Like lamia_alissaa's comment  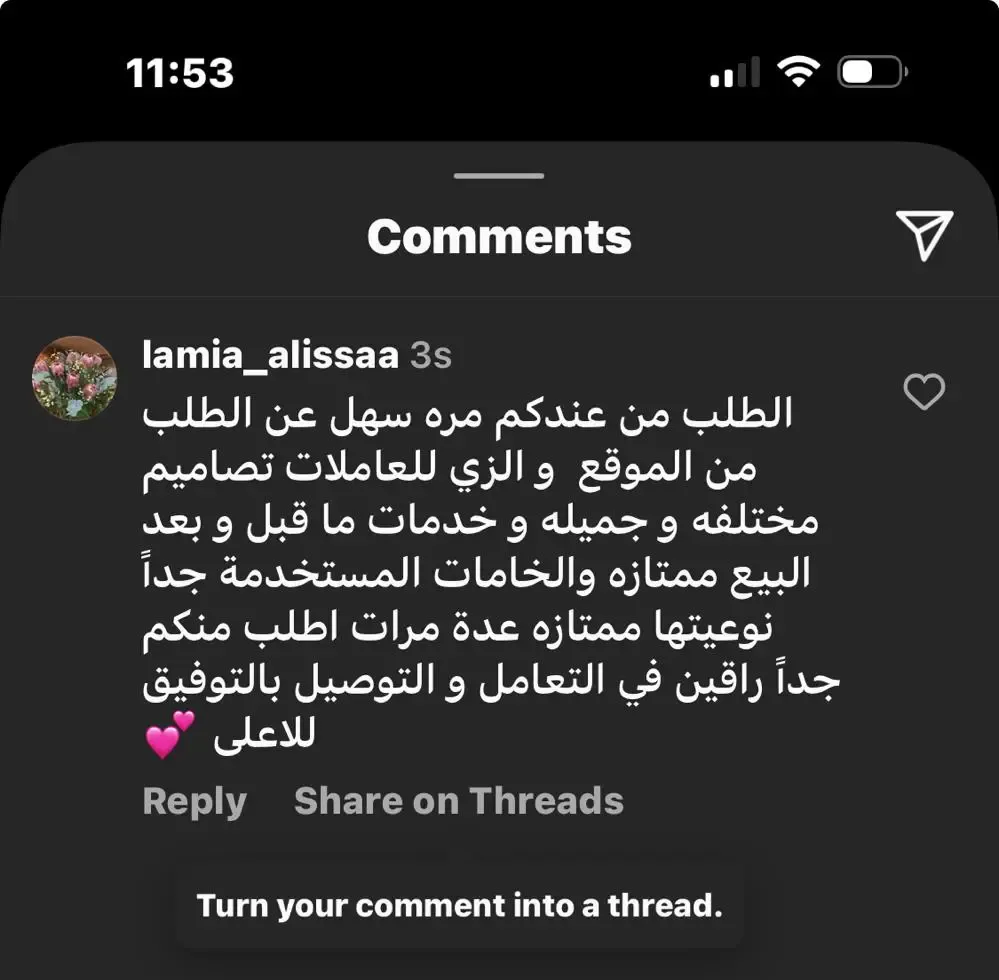tap(923, 392)
